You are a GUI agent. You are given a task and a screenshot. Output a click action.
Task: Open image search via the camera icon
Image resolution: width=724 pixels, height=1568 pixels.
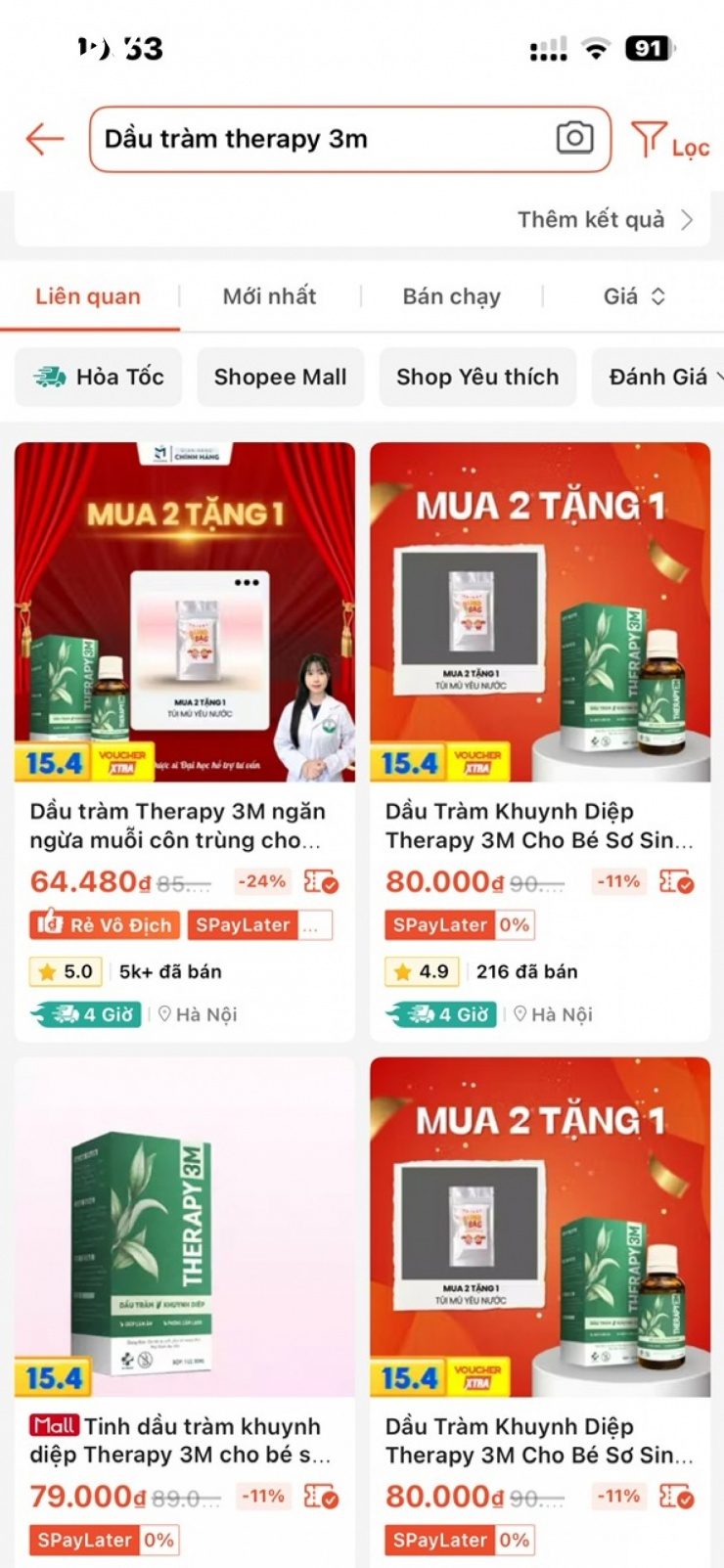575,138
